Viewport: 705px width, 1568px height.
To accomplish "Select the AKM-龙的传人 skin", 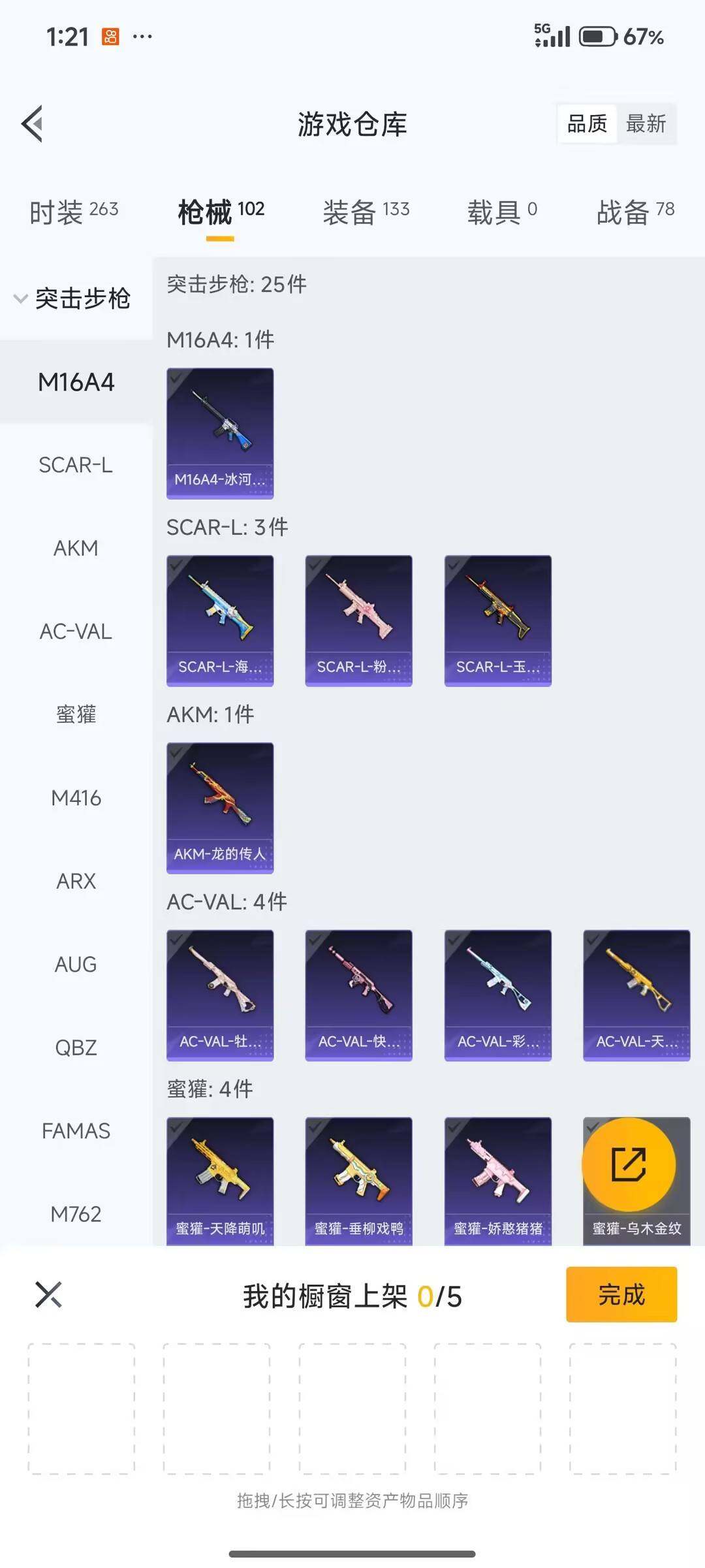I will (220, 808).
